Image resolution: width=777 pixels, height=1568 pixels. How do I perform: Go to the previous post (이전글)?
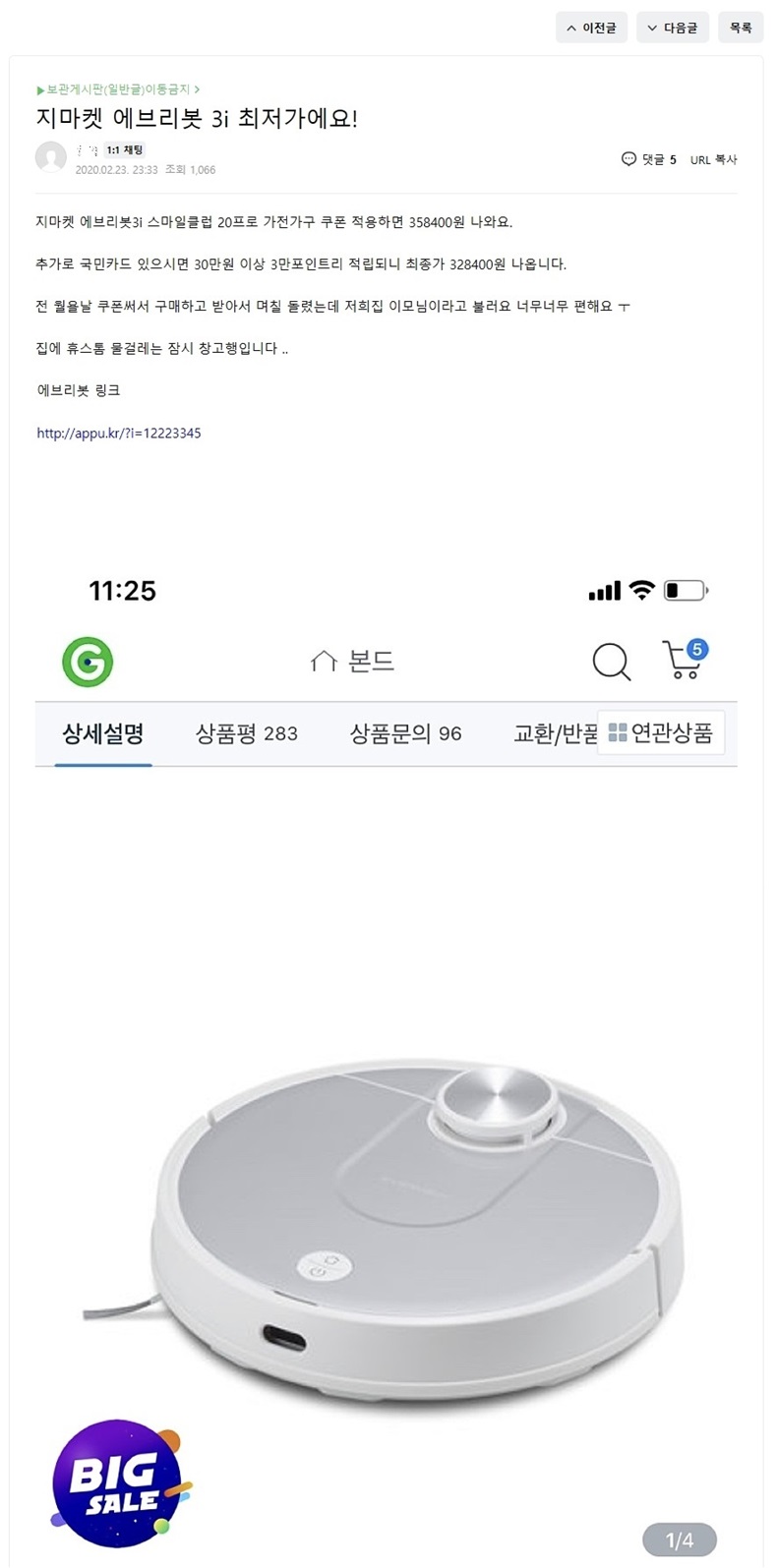click(x=592, y=29)
